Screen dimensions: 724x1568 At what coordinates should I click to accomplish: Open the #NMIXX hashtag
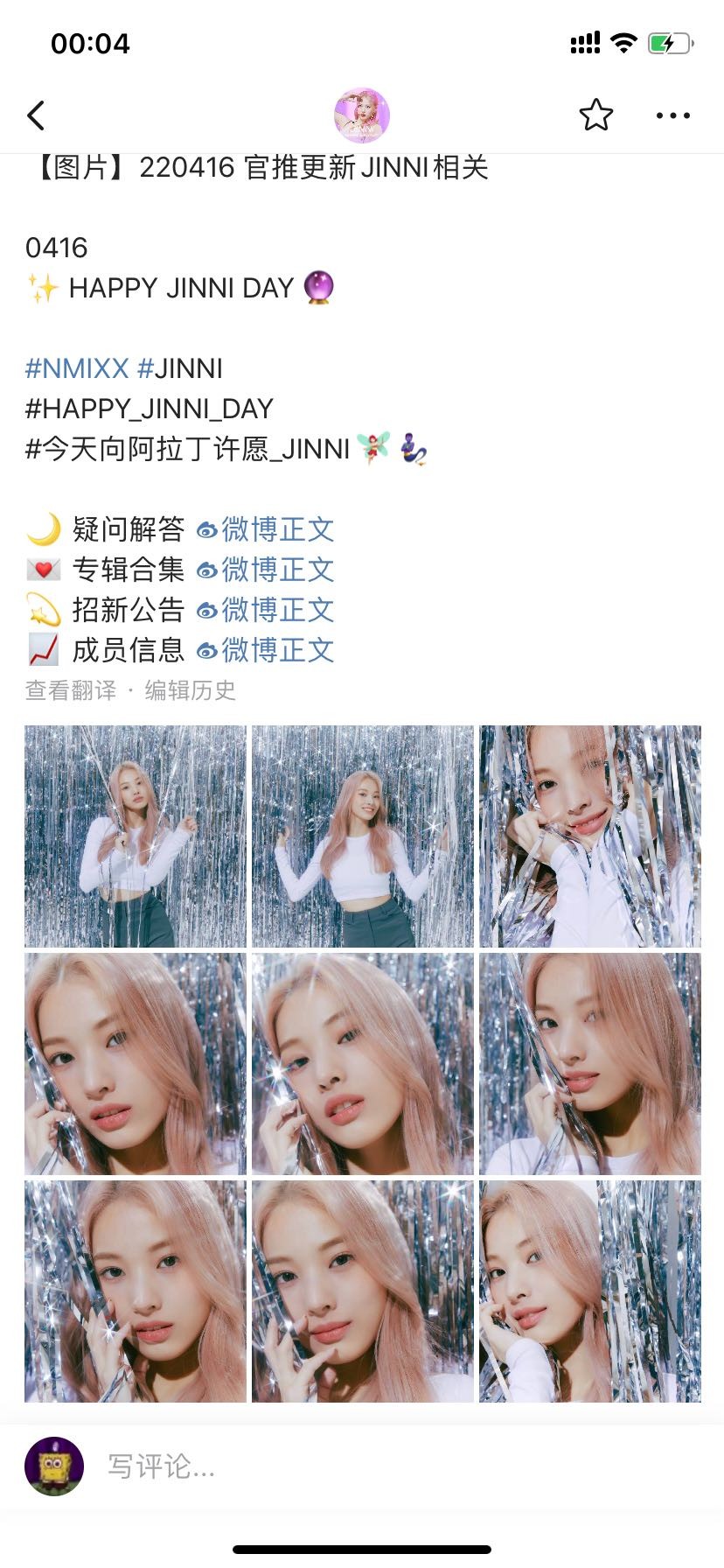[77, 368]
